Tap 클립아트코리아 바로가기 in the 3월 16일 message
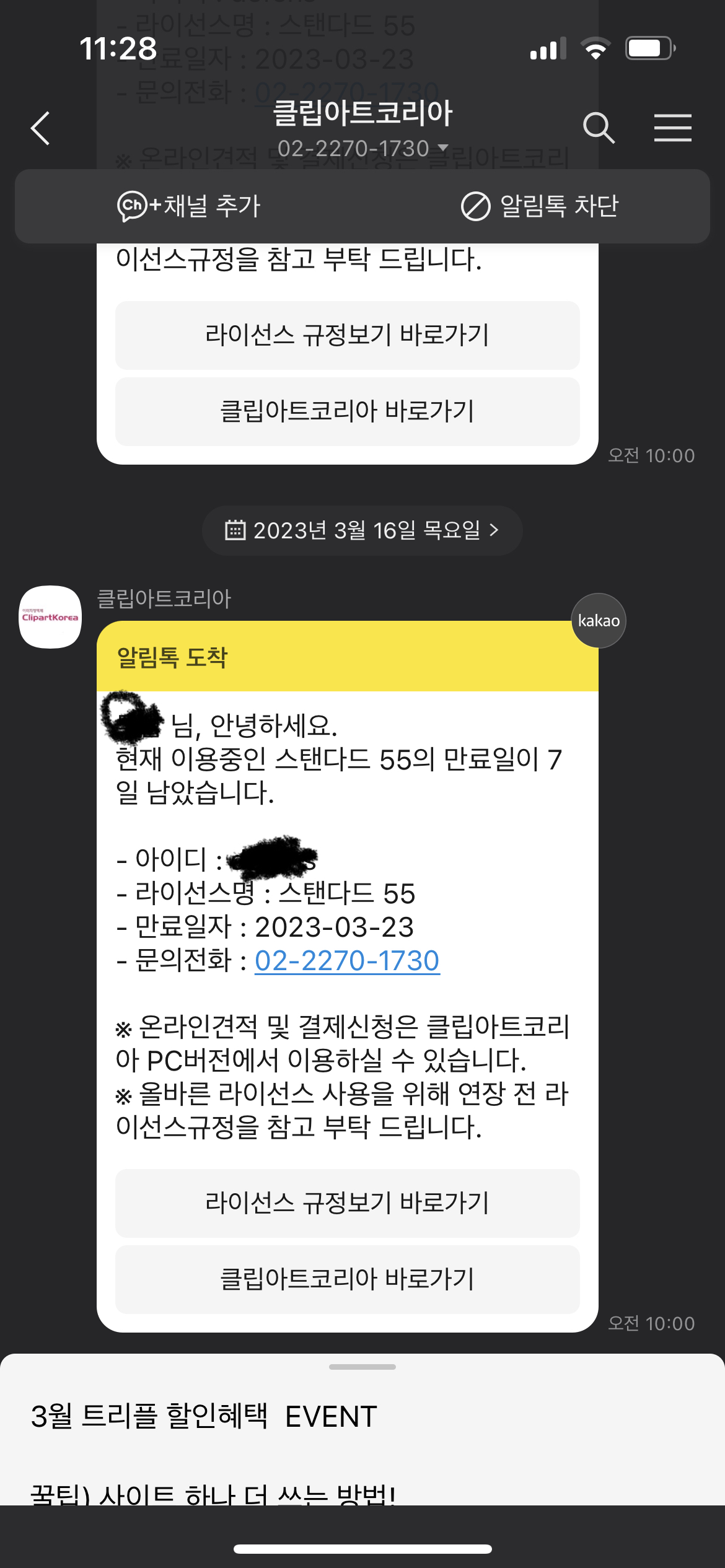Screen dimensions: 725x1568 point(347,1279)
